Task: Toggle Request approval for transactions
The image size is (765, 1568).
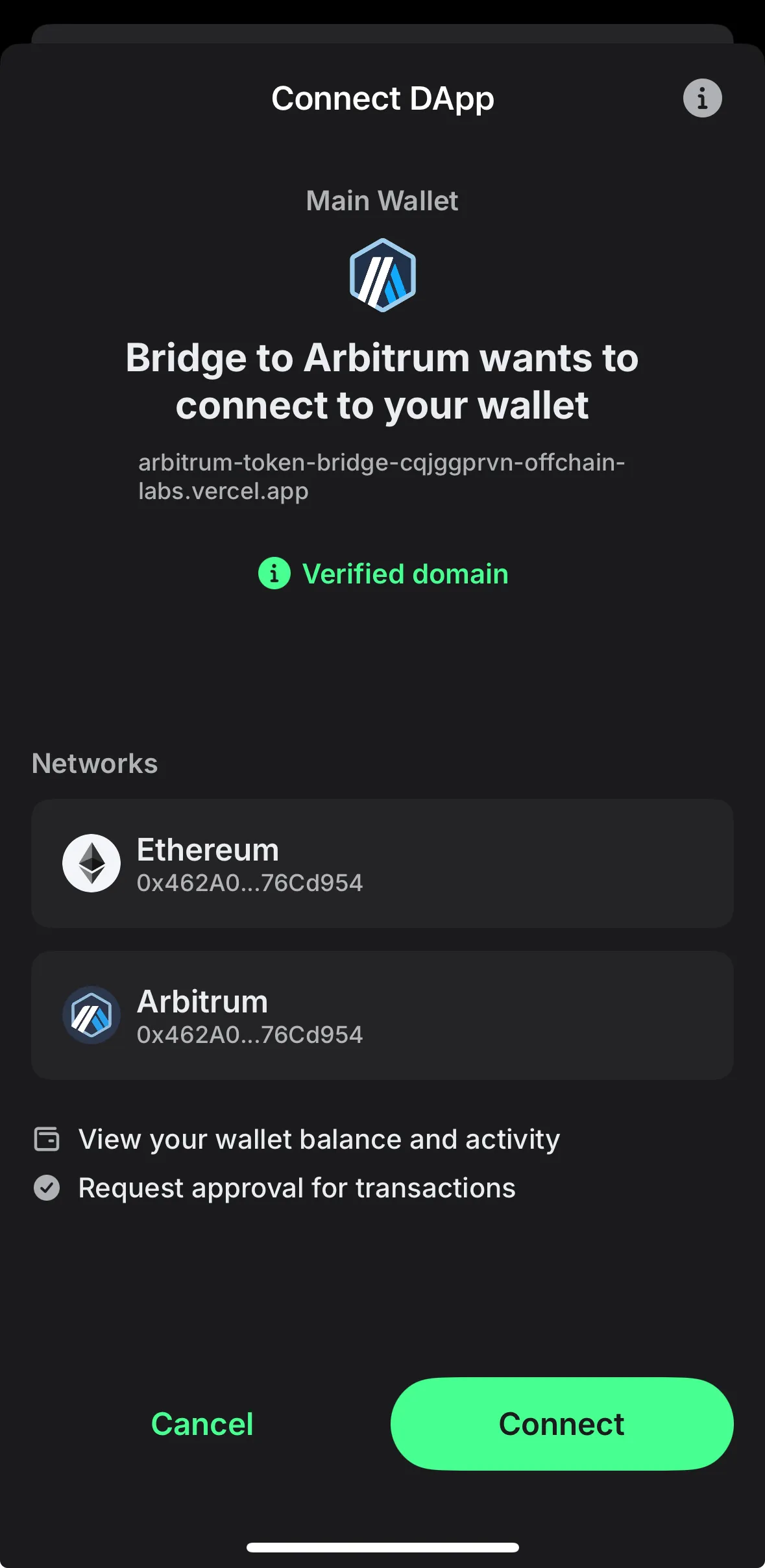Action: coord(296,1188)
